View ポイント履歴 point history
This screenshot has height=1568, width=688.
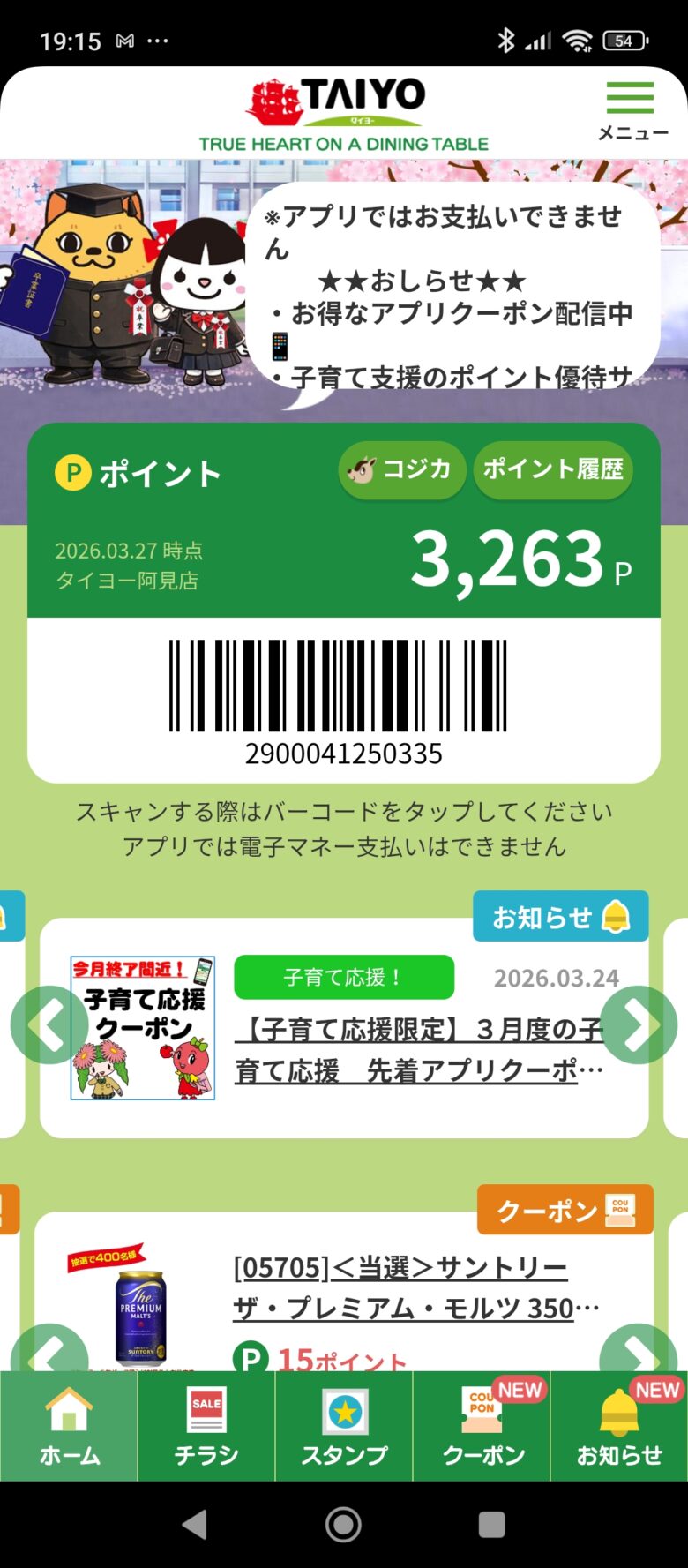click(553, 469)
